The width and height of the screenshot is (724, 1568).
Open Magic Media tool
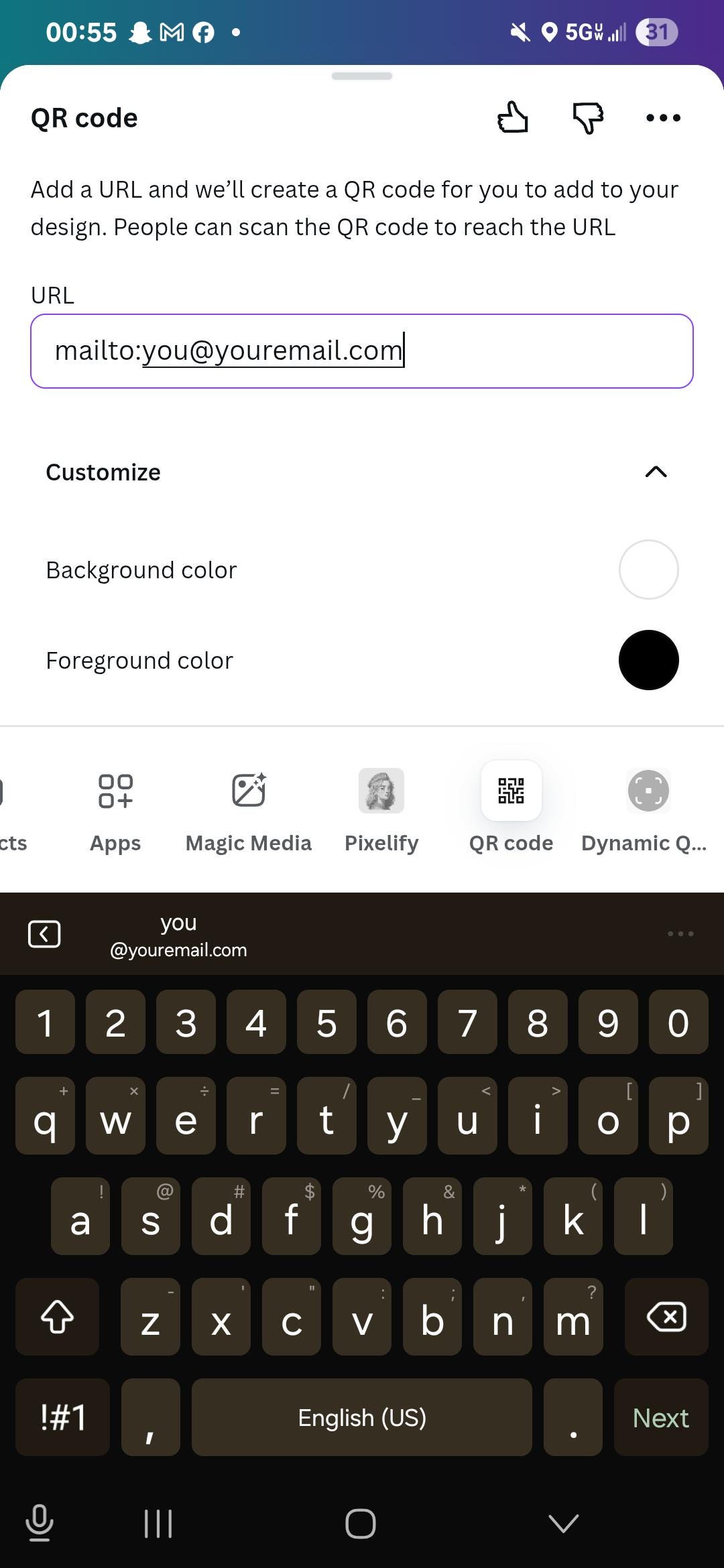[248, 811]
